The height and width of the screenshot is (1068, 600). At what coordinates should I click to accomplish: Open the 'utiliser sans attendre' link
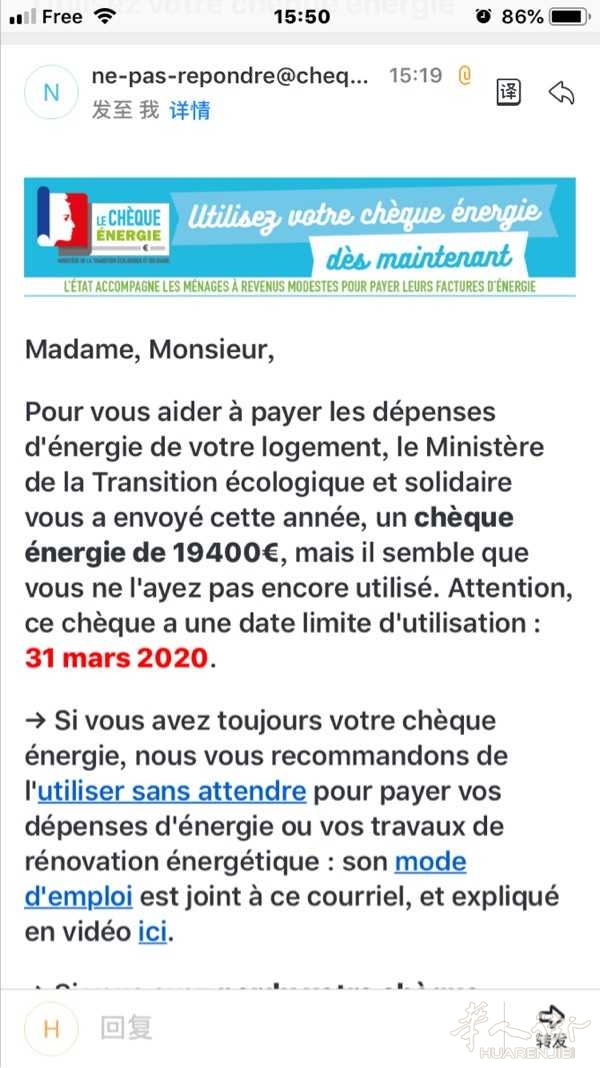(x=172, y=791)
